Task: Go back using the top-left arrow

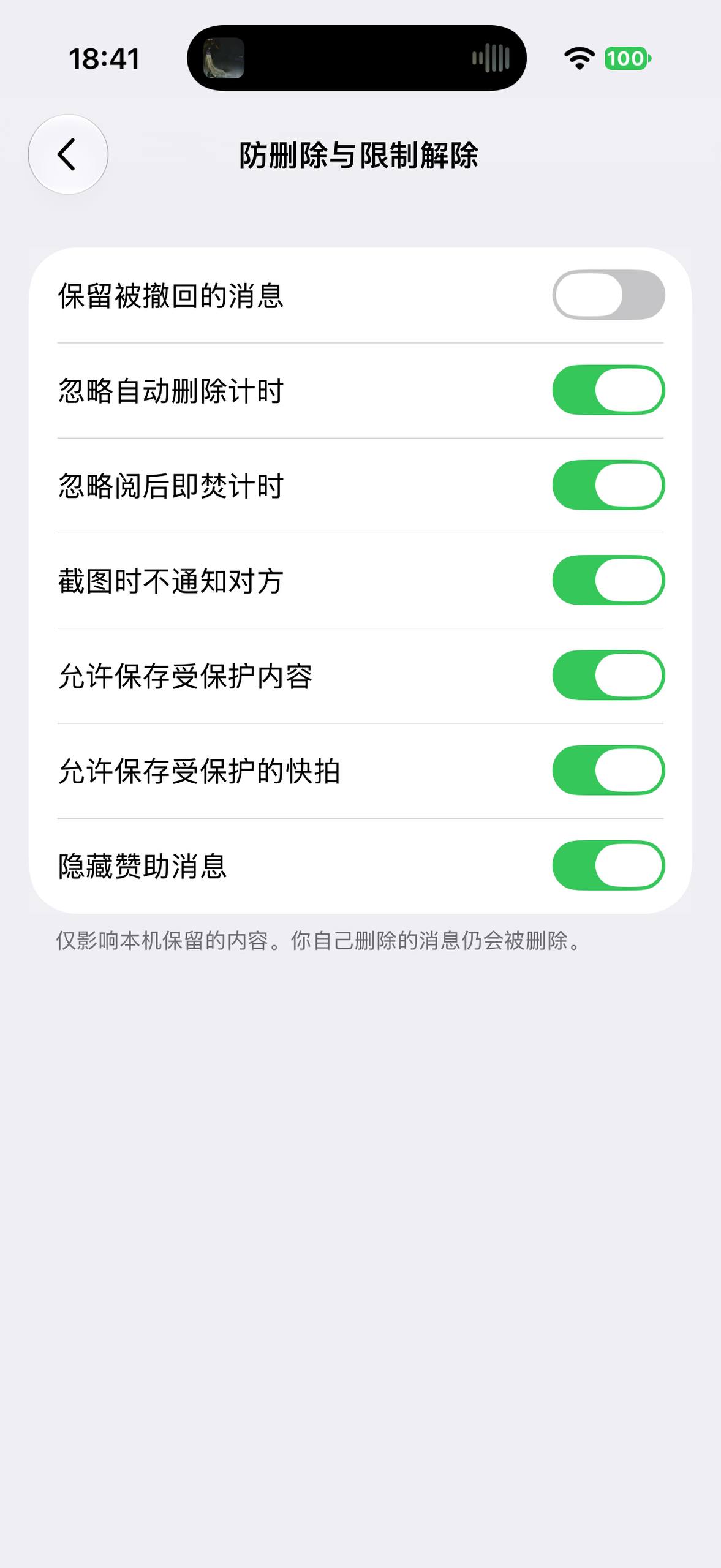Action: pos(68,154)
